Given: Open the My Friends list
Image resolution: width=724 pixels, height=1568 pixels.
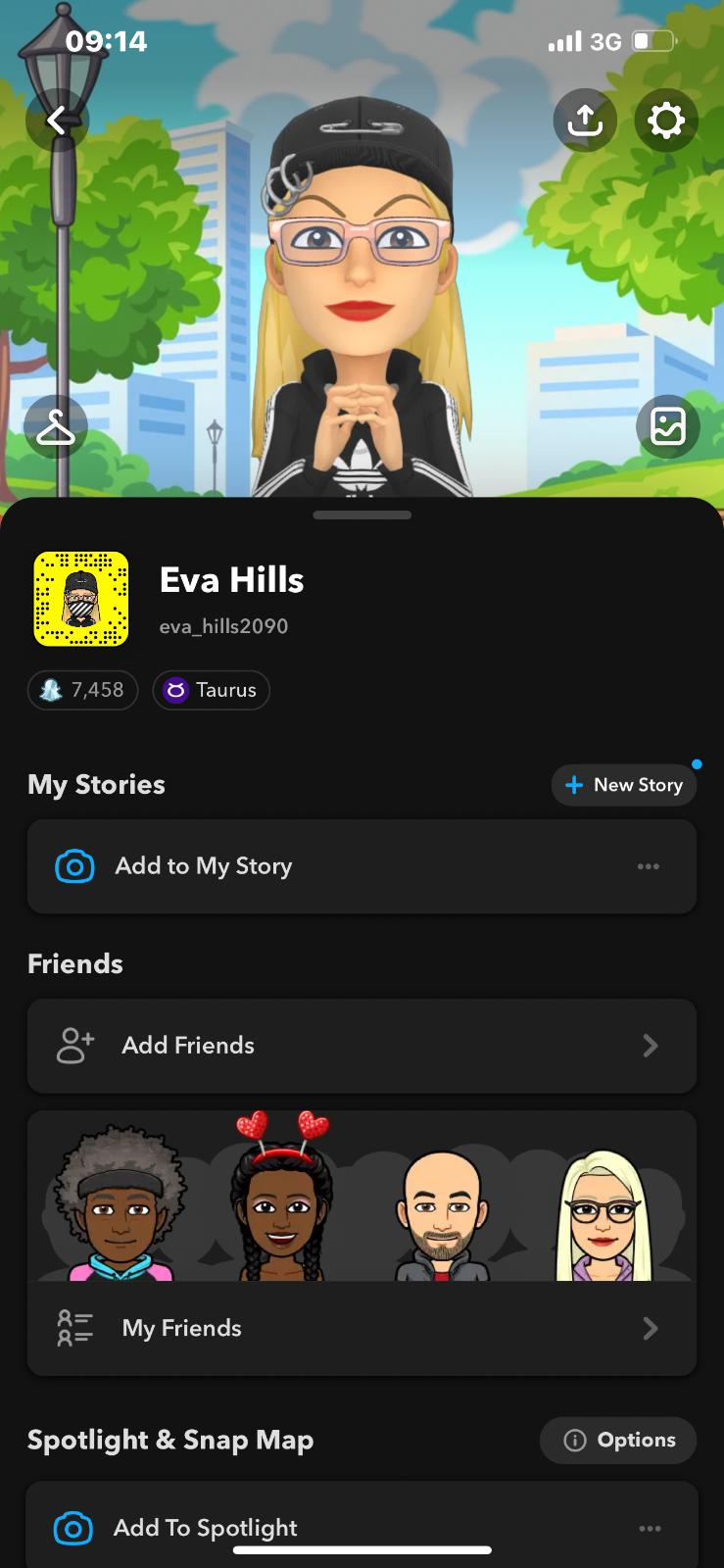Looking at the screenshot, I should (362, 1328).
